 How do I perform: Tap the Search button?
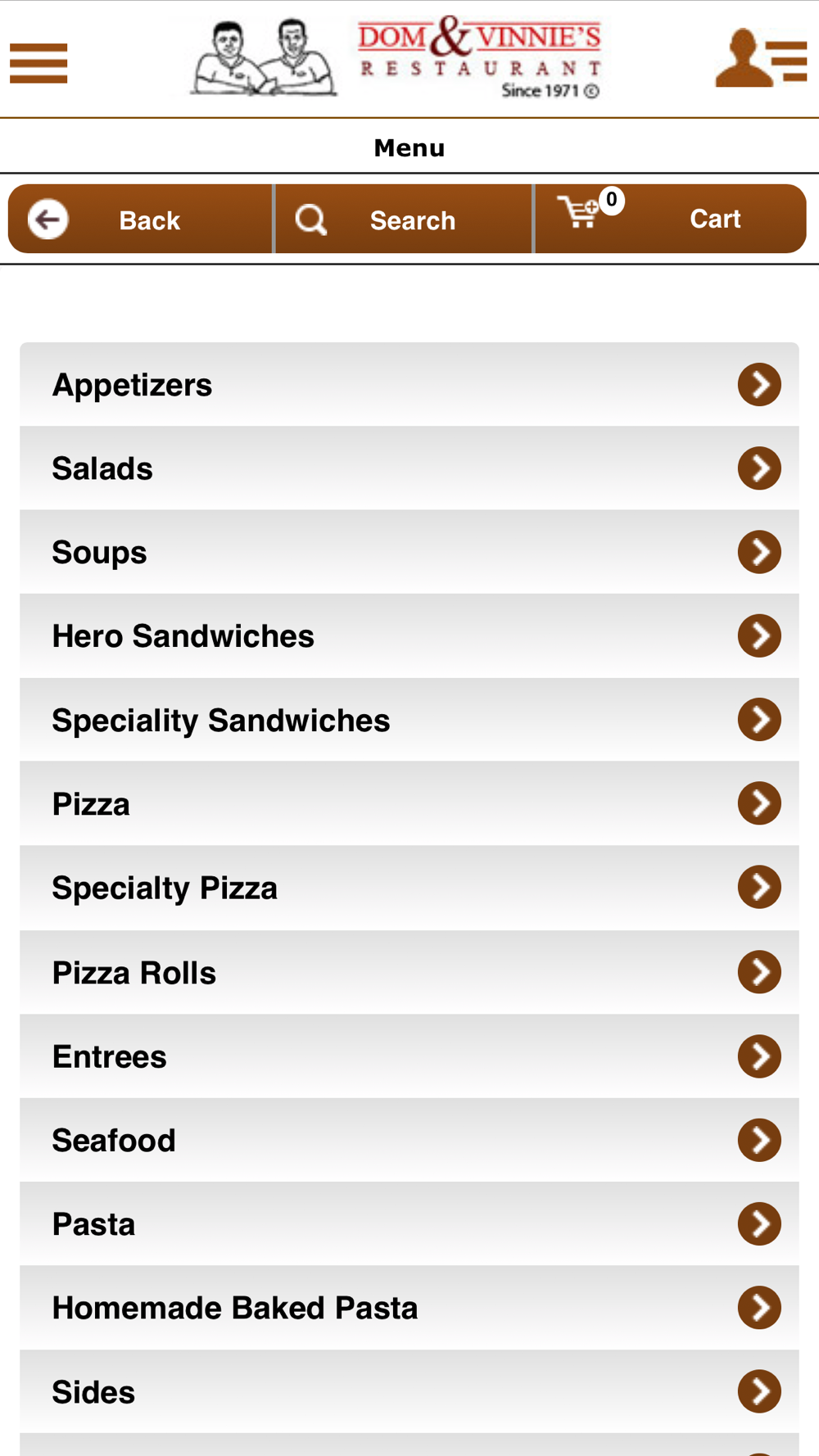[x=403, y=219]
